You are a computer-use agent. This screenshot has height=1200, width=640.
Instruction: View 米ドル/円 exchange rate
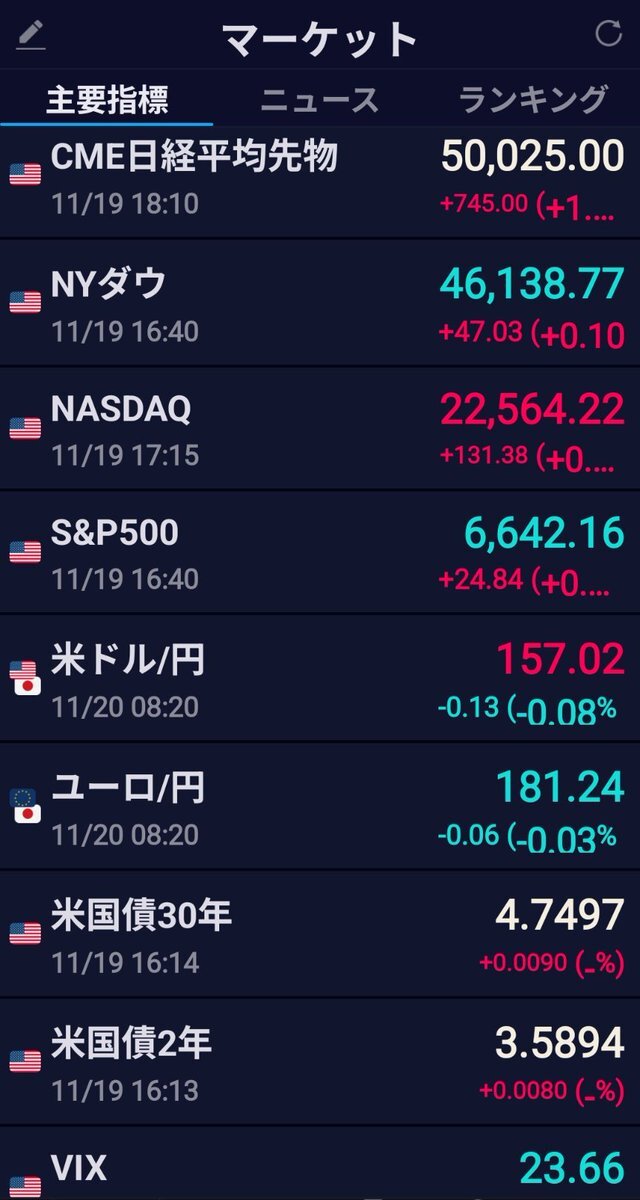[320, 680]
